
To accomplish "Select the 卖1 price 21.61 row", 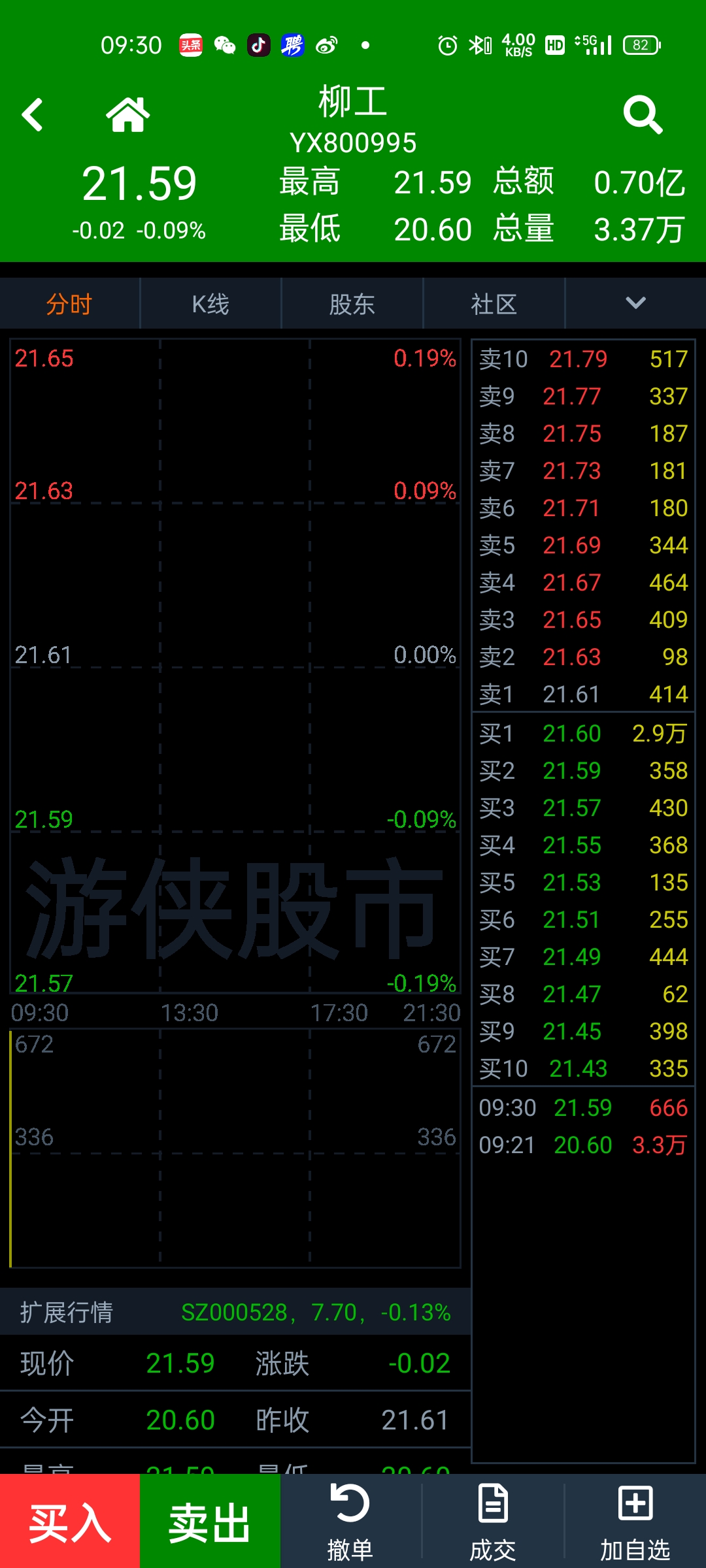I will 583,694.
